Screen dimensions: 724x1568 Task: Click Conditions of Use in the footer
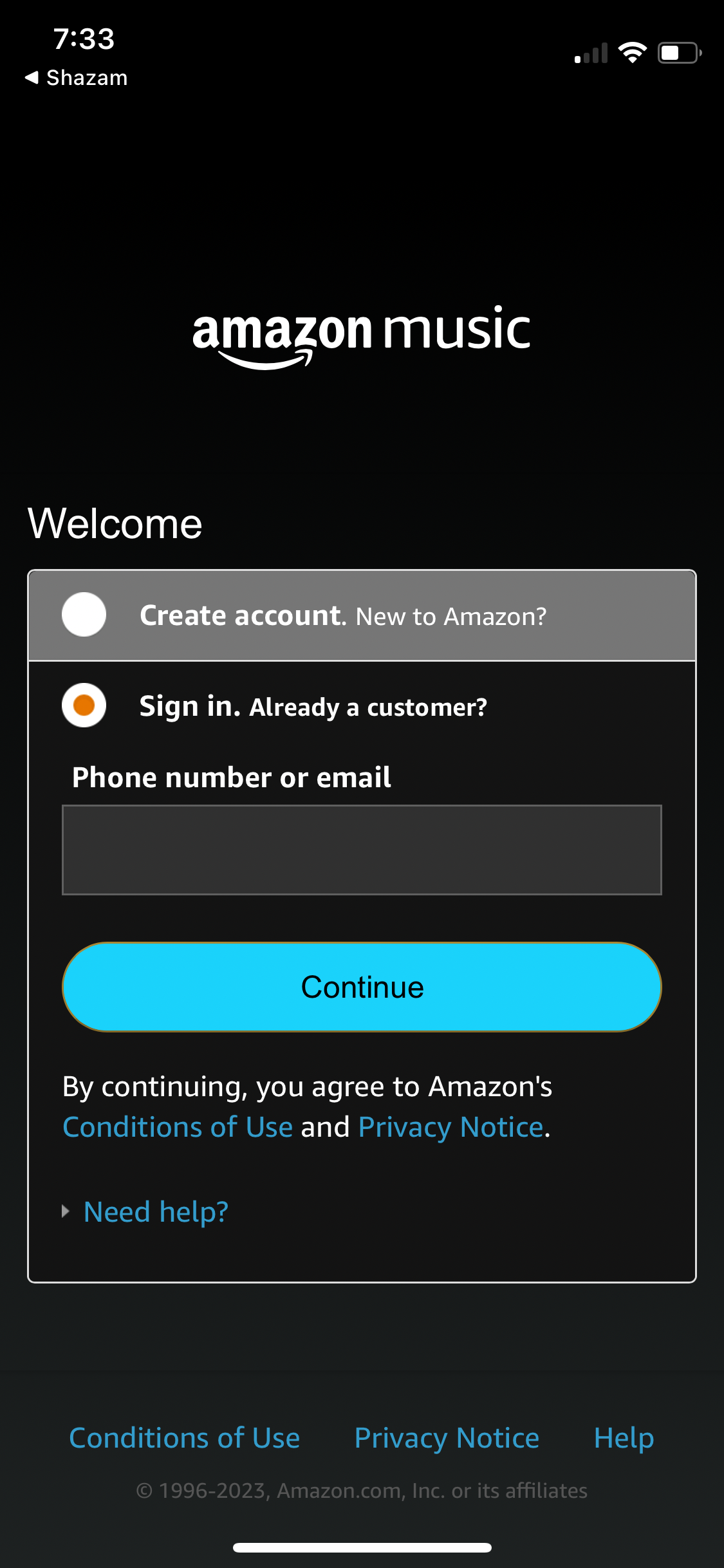click(x=185, y=1437)
